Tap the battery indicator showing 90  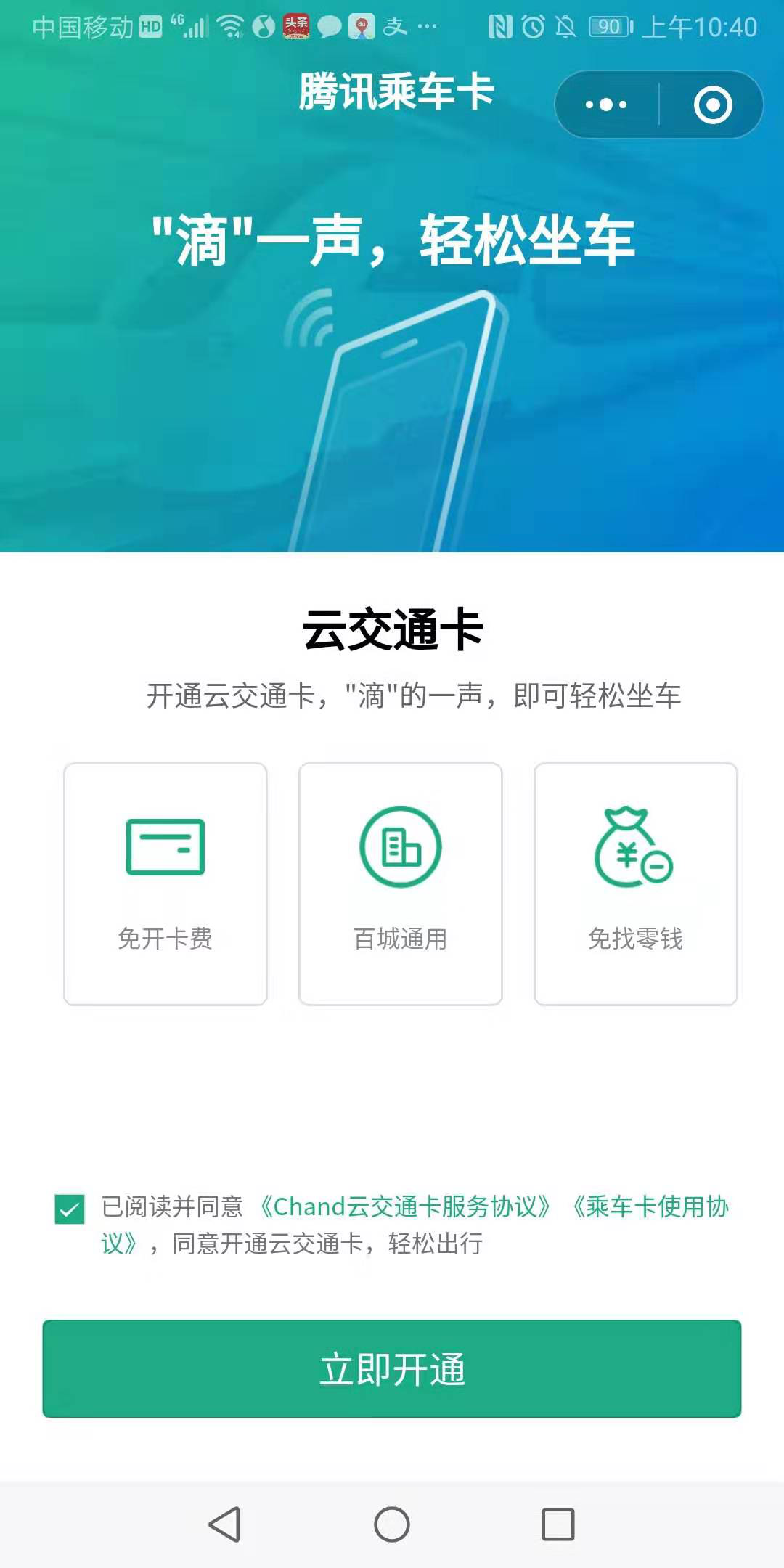608,27
